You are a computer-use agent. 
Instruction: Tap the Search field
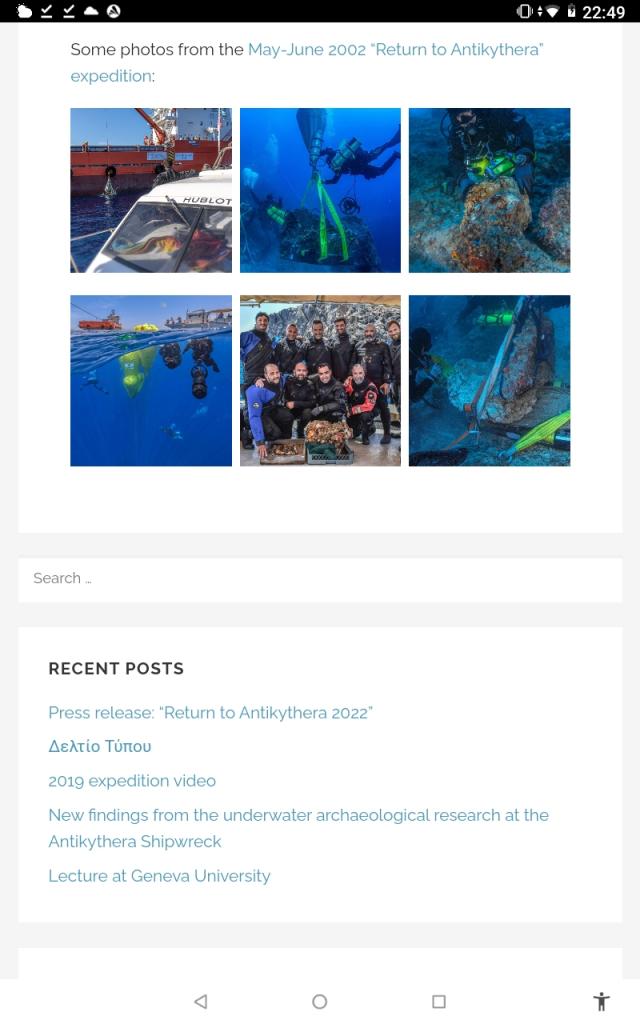point(320,578)
